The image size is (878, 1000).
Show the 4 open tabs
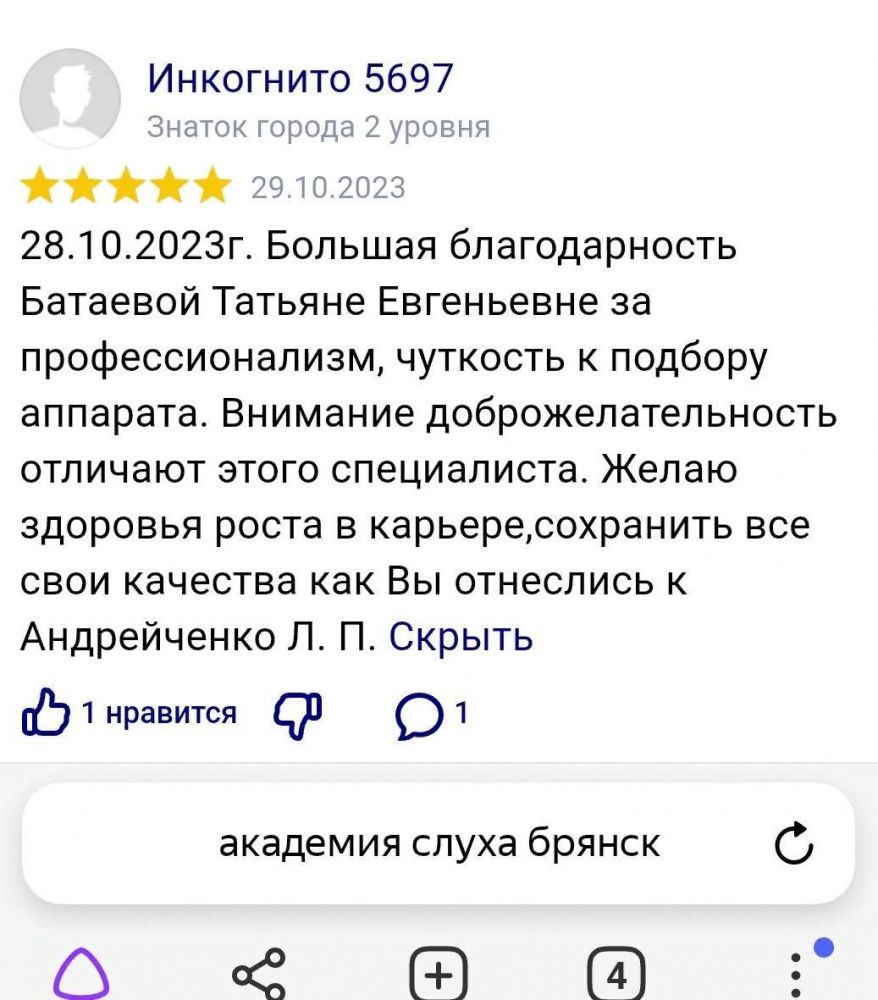tap(617, 974)
